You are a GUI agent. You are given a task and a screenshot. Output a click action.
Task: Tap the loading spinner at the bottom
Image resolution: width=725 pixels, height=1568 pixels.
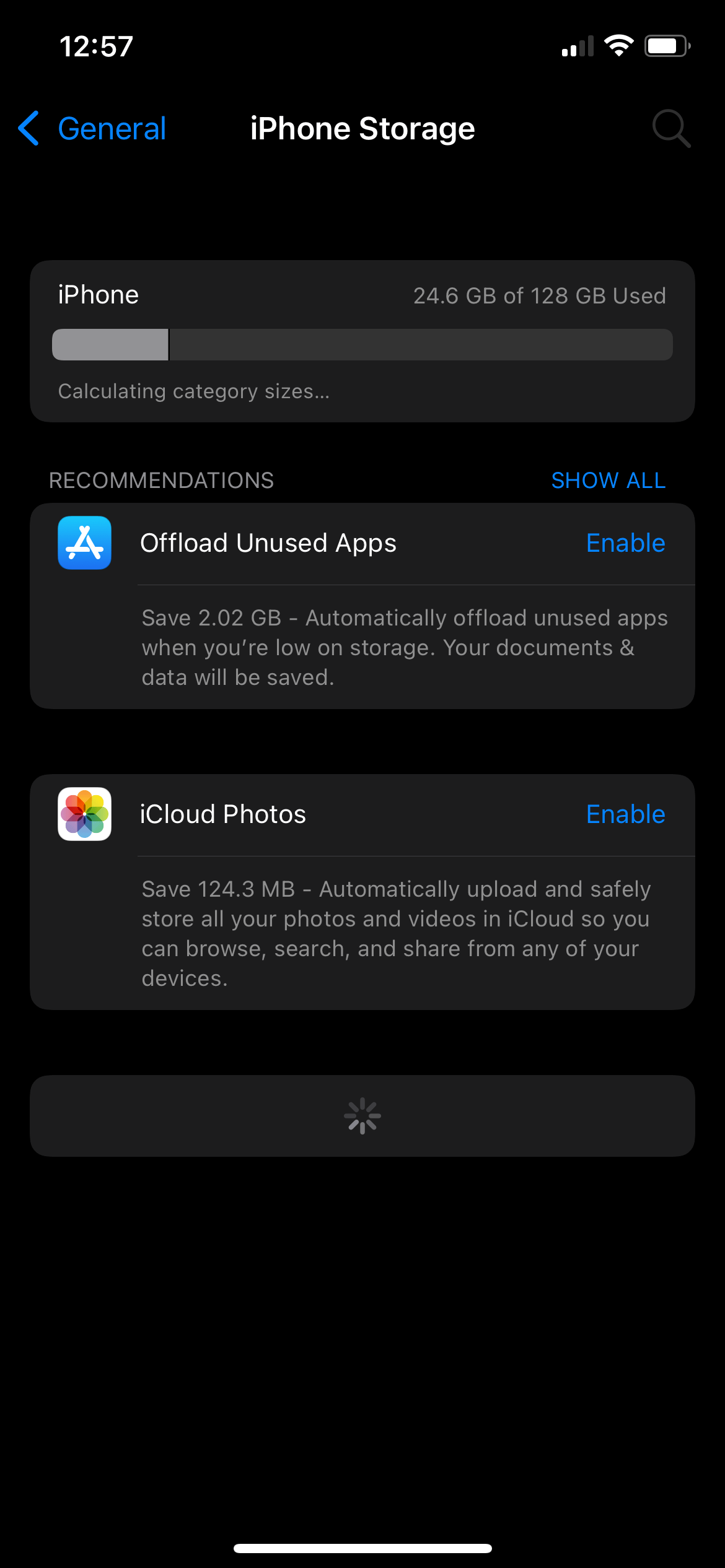pyautogui.click(x=362, y=1117)
